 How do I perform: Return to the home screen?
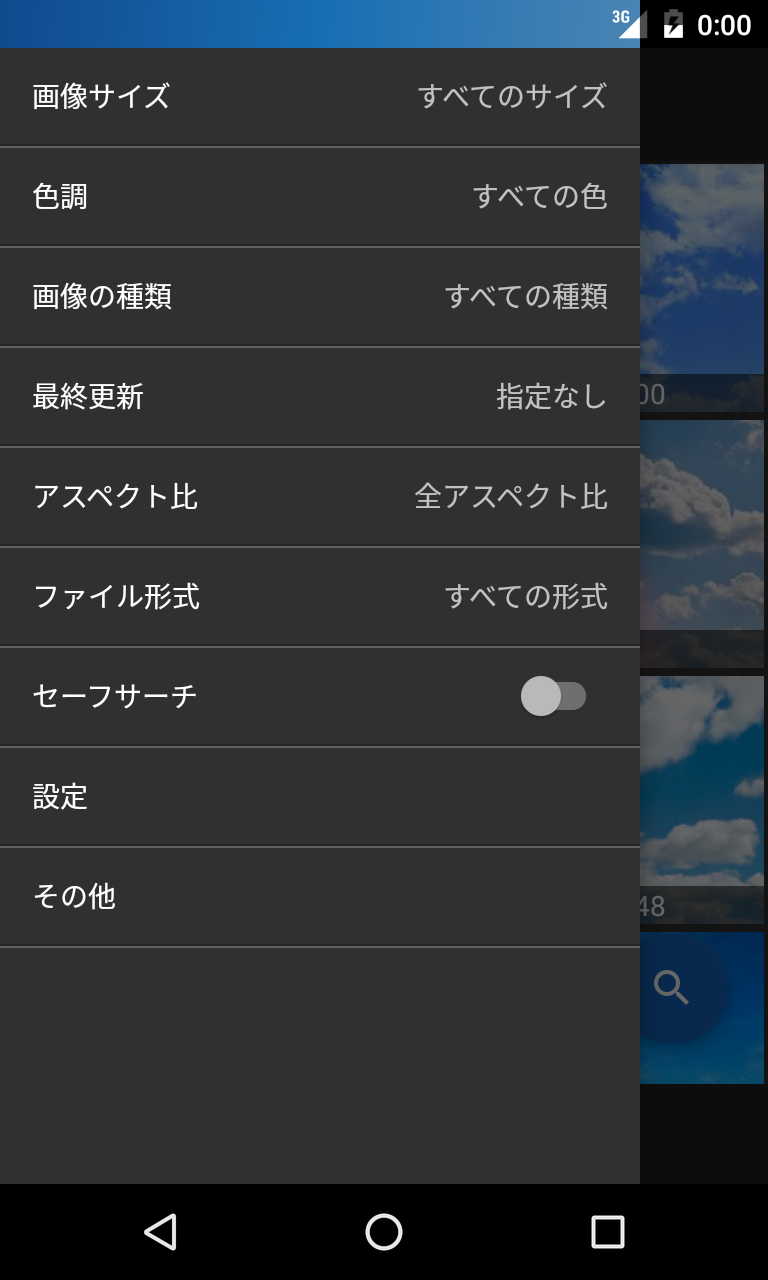[384, 1232]
